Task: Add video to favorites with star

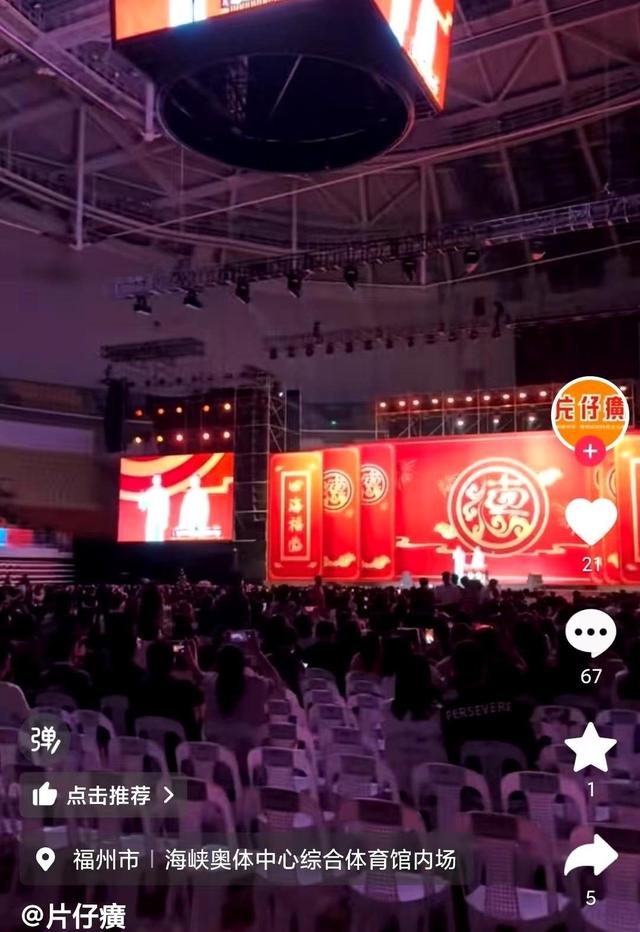Action: point(591,747)
